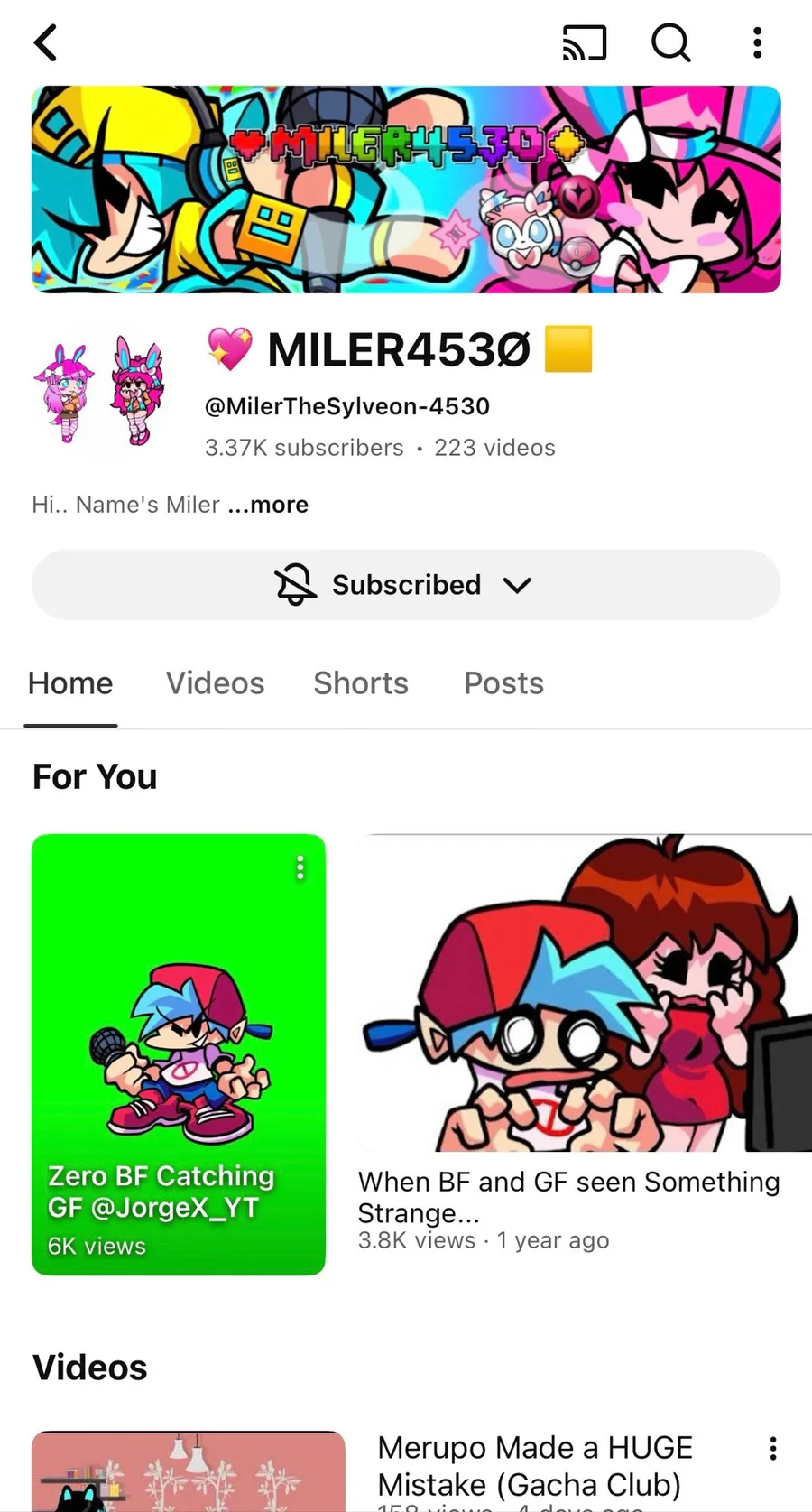This screenshot has width=812, height=1512.
Task: Play When BF and GF seen Something Strange
Action: [x=585, y=993]
